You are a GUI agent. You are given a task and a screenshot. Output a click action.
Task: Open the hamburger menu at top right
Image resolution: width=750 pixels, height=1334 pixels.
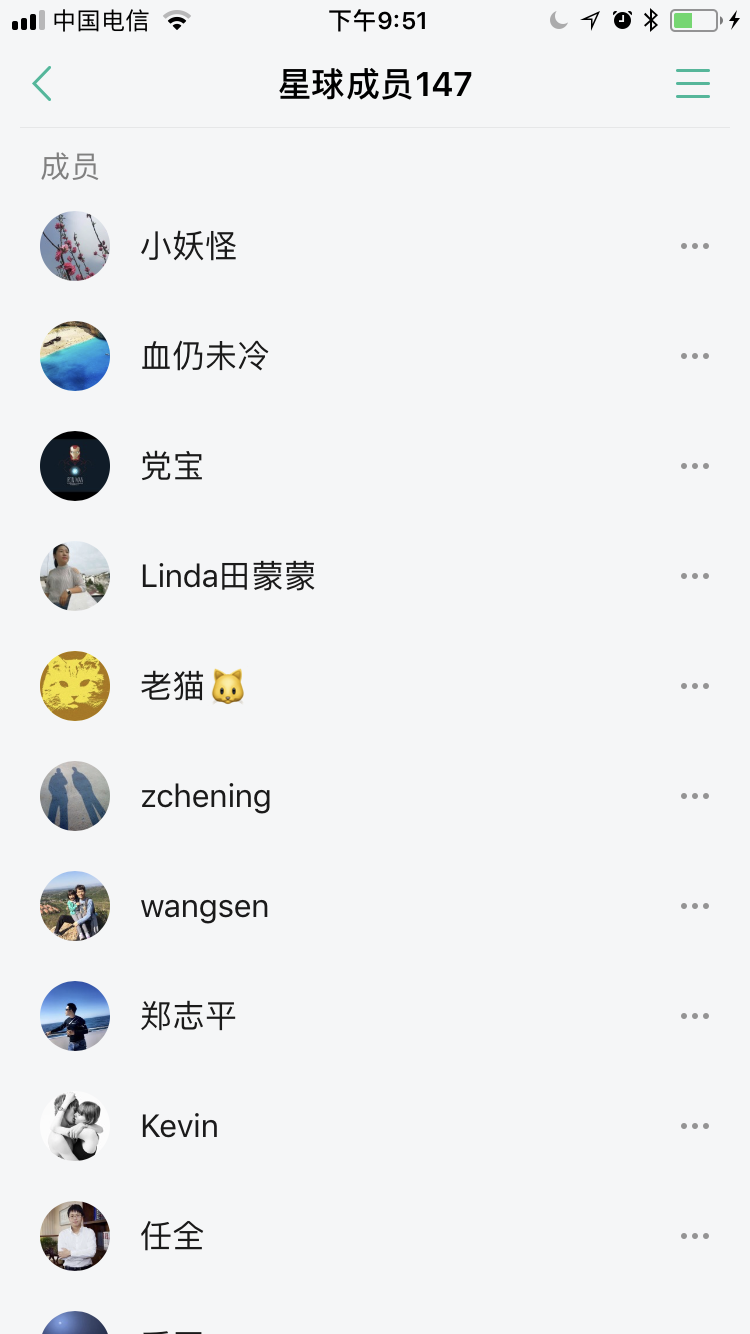click(693, 84)
